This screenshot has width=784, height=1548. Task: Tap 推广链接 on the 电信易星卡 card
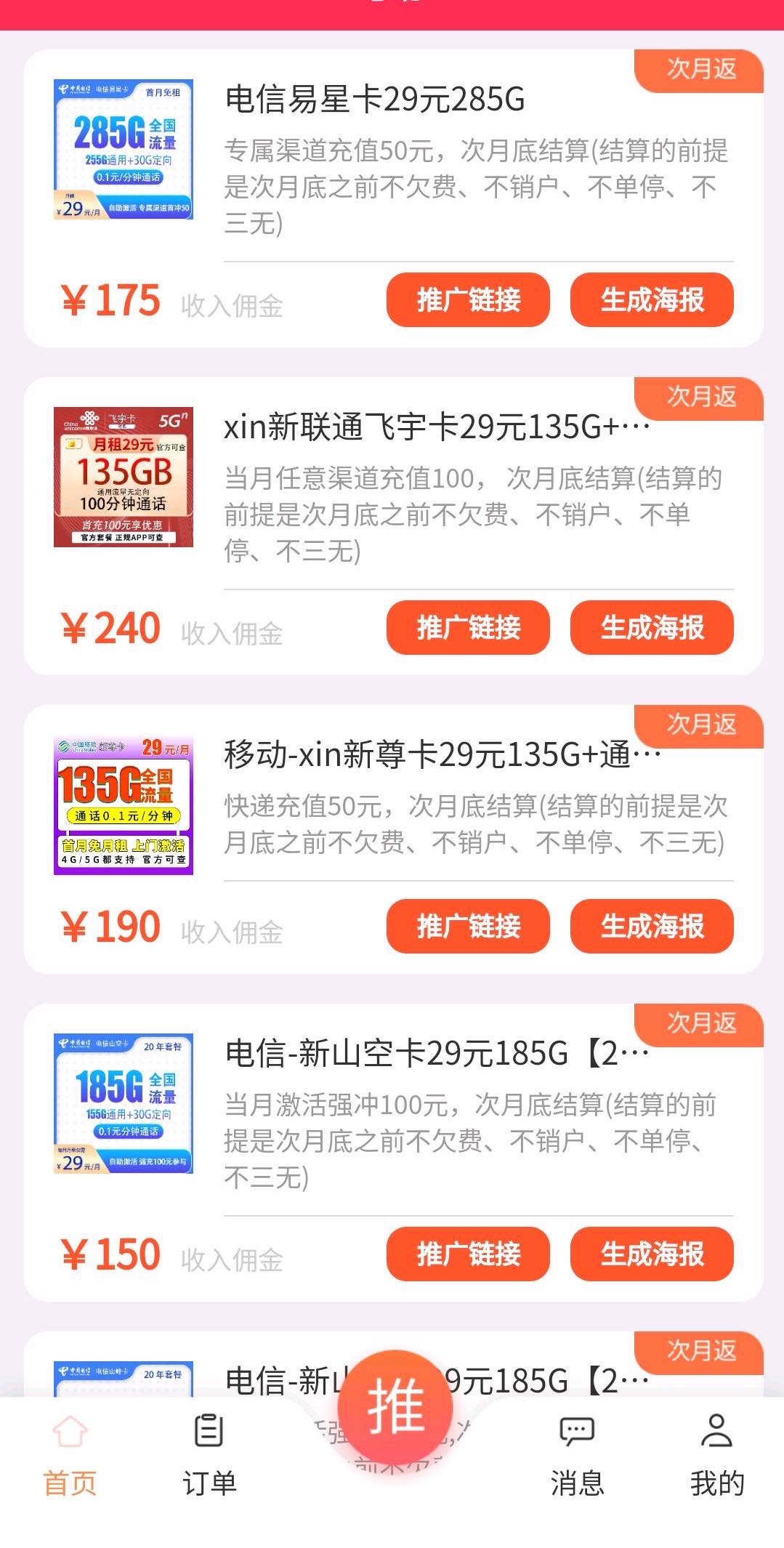coord(468,300)
